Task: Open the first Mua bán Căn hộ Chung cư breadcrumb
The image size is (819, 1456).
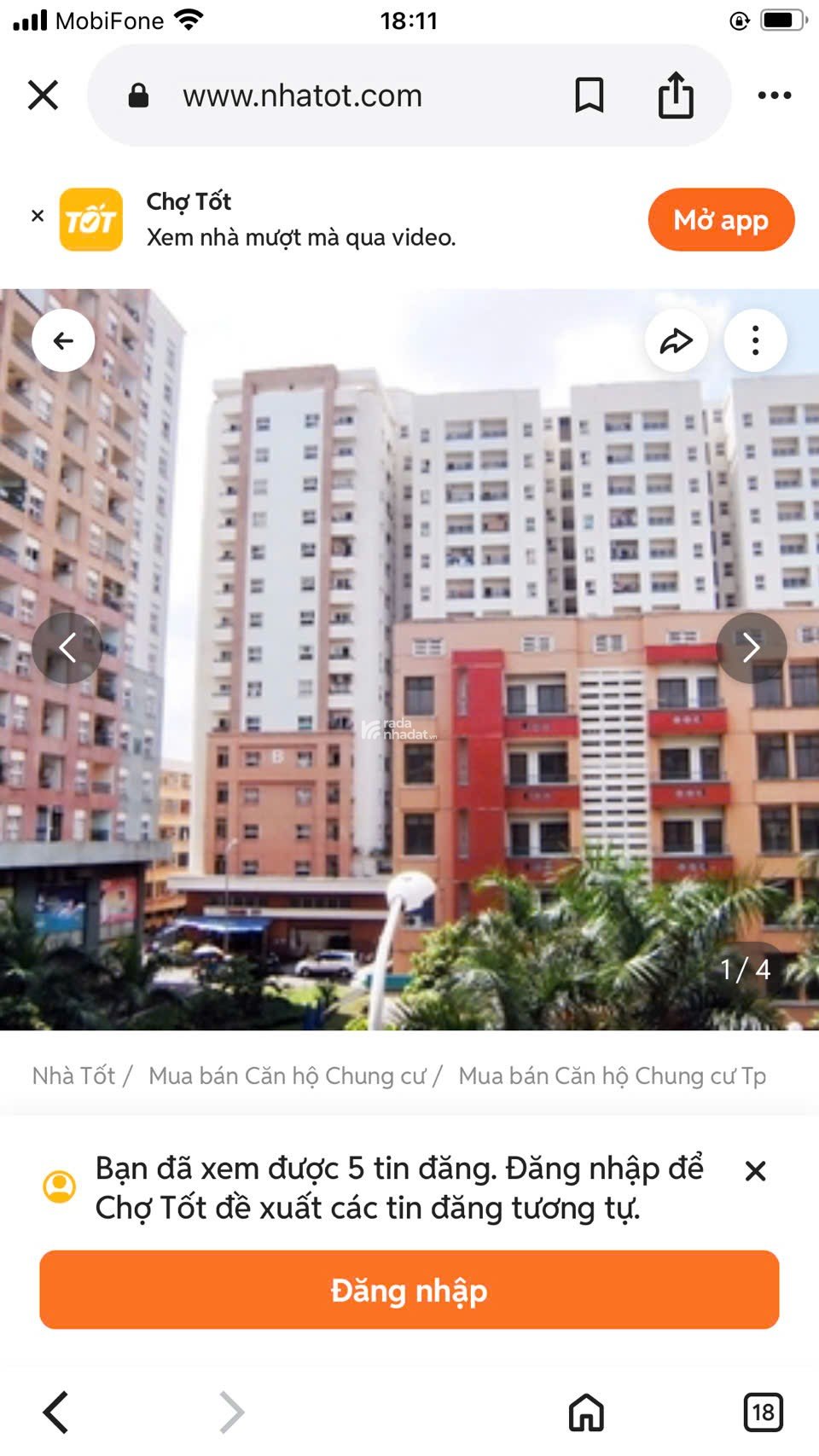Action: (x=287, y=1076)
